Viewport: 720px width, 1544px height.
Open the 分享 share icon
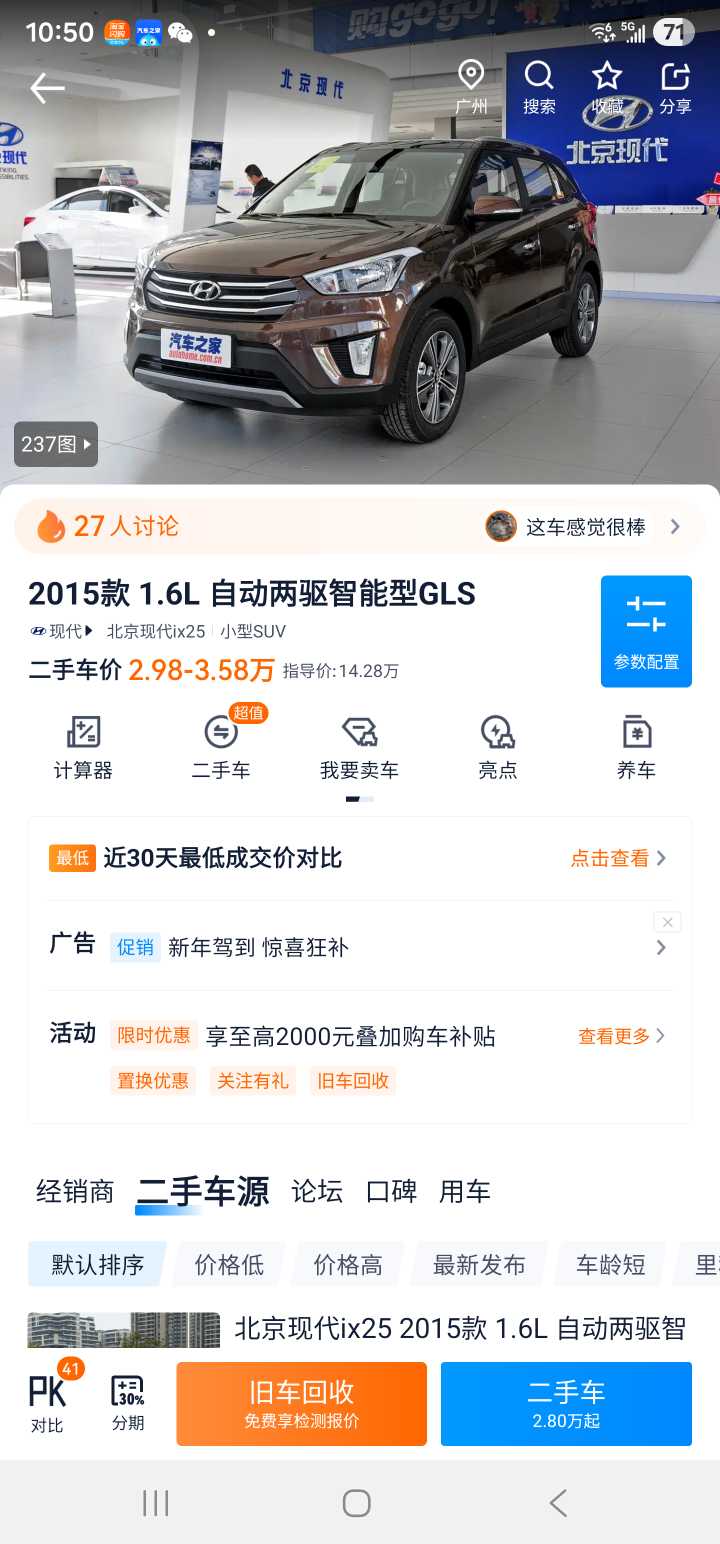point(676,88)
